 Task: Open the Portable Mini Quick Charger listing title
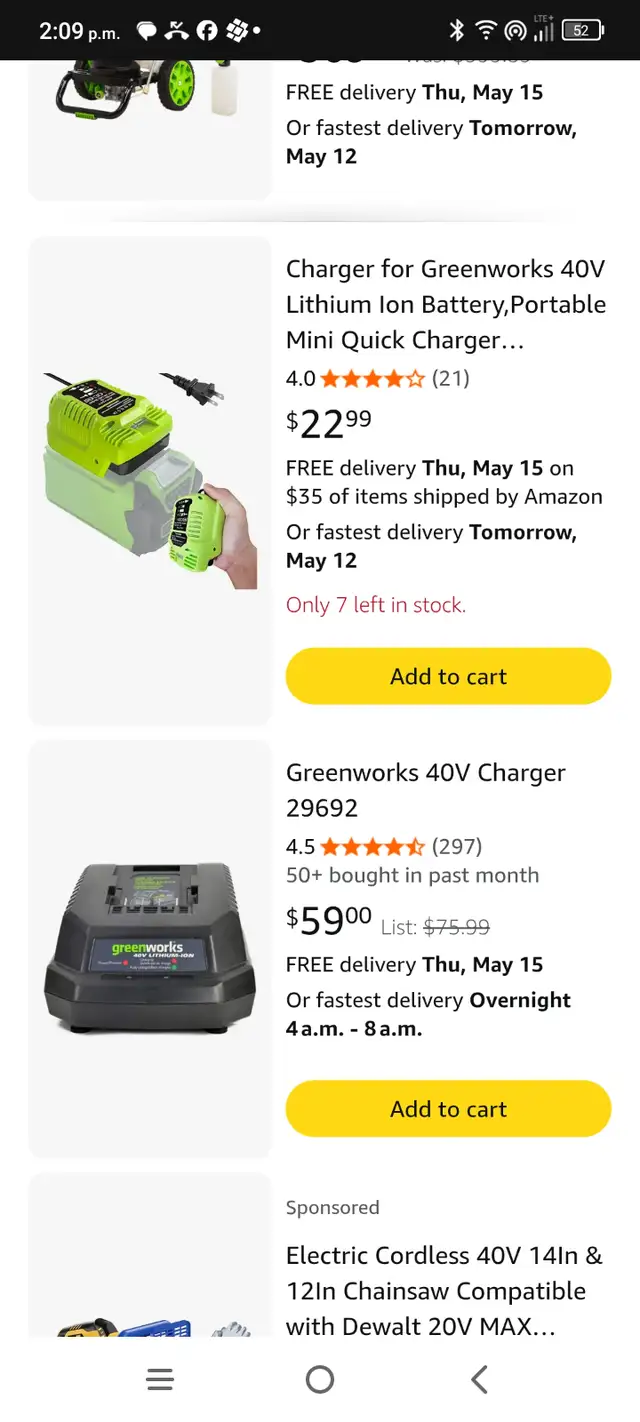[446, 304]
